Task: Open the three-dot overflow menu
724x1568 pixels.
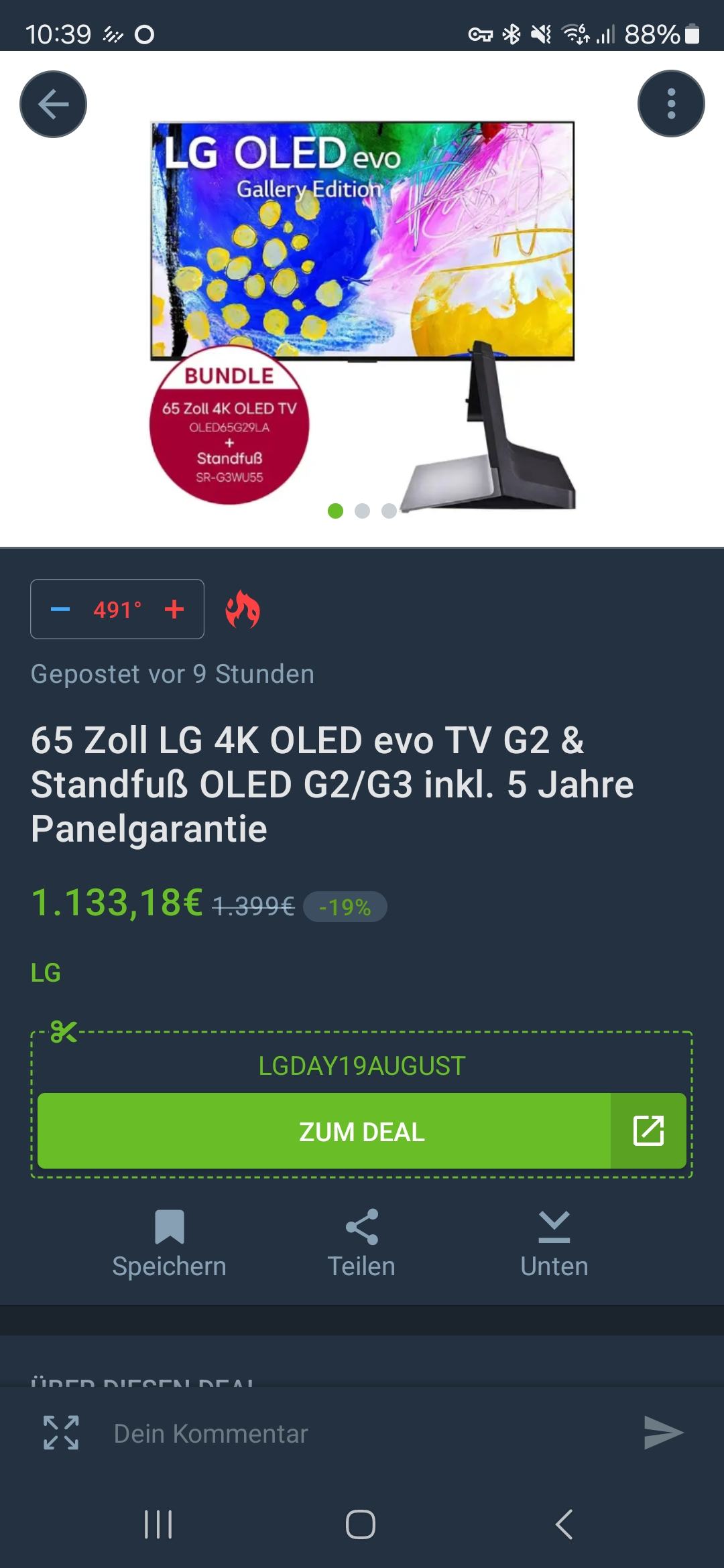Action: pyautogui.click(x=670, y=104)
